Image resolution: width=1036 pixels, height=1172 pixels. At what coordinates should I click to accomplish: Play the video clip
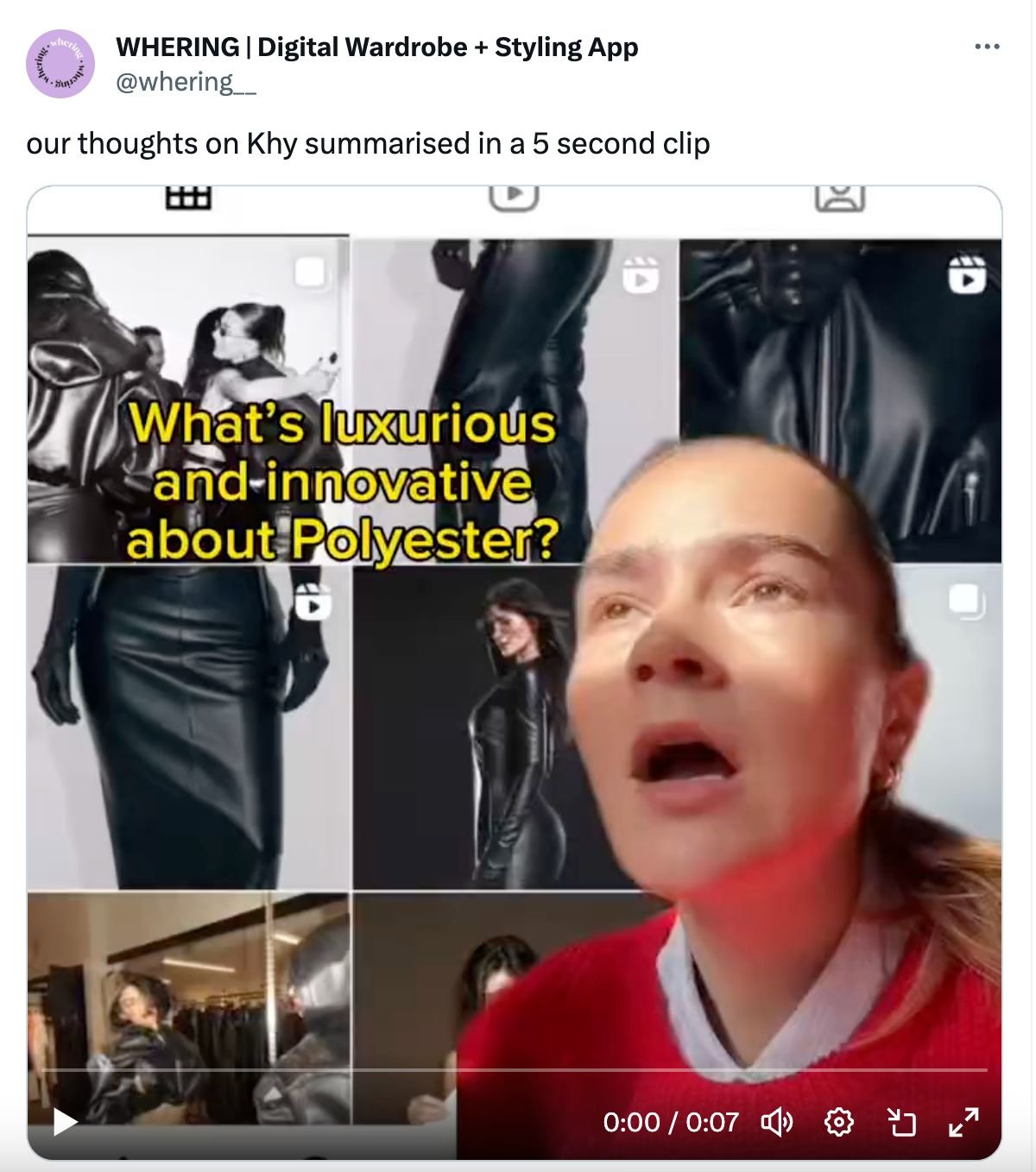(x=66, y=1121)
